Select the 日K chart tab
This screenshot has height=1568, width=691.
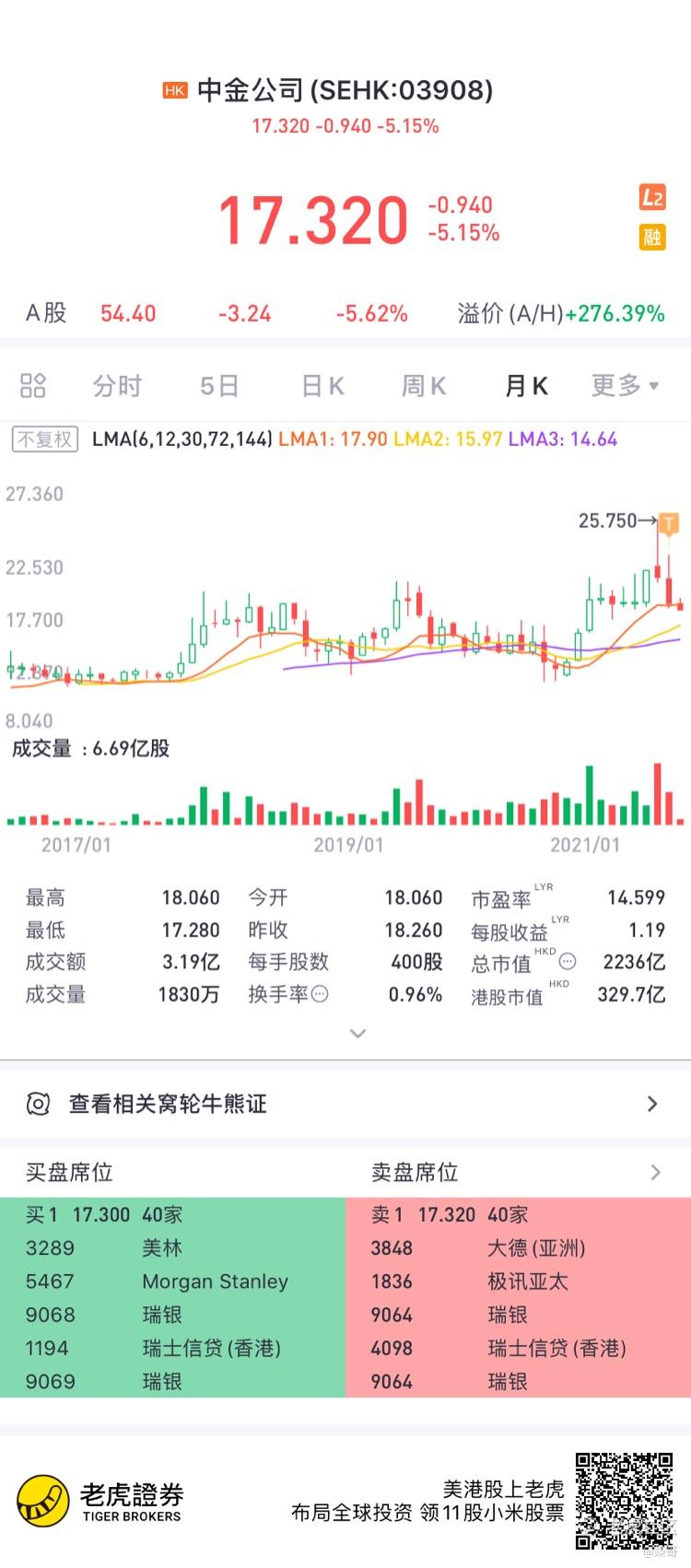pyautogui.click(x=322, y=386)
